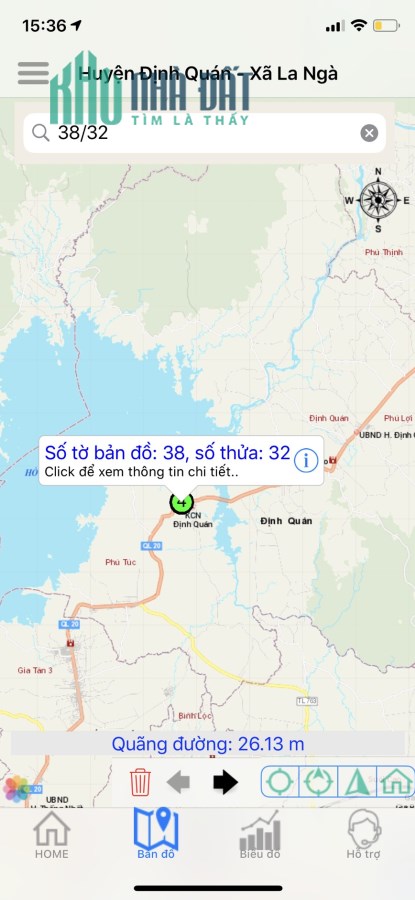Image resolution: width=415 pixels, height=900 pixels.
Task: Open parcel details via the info icon
Action: coord(306,460)
